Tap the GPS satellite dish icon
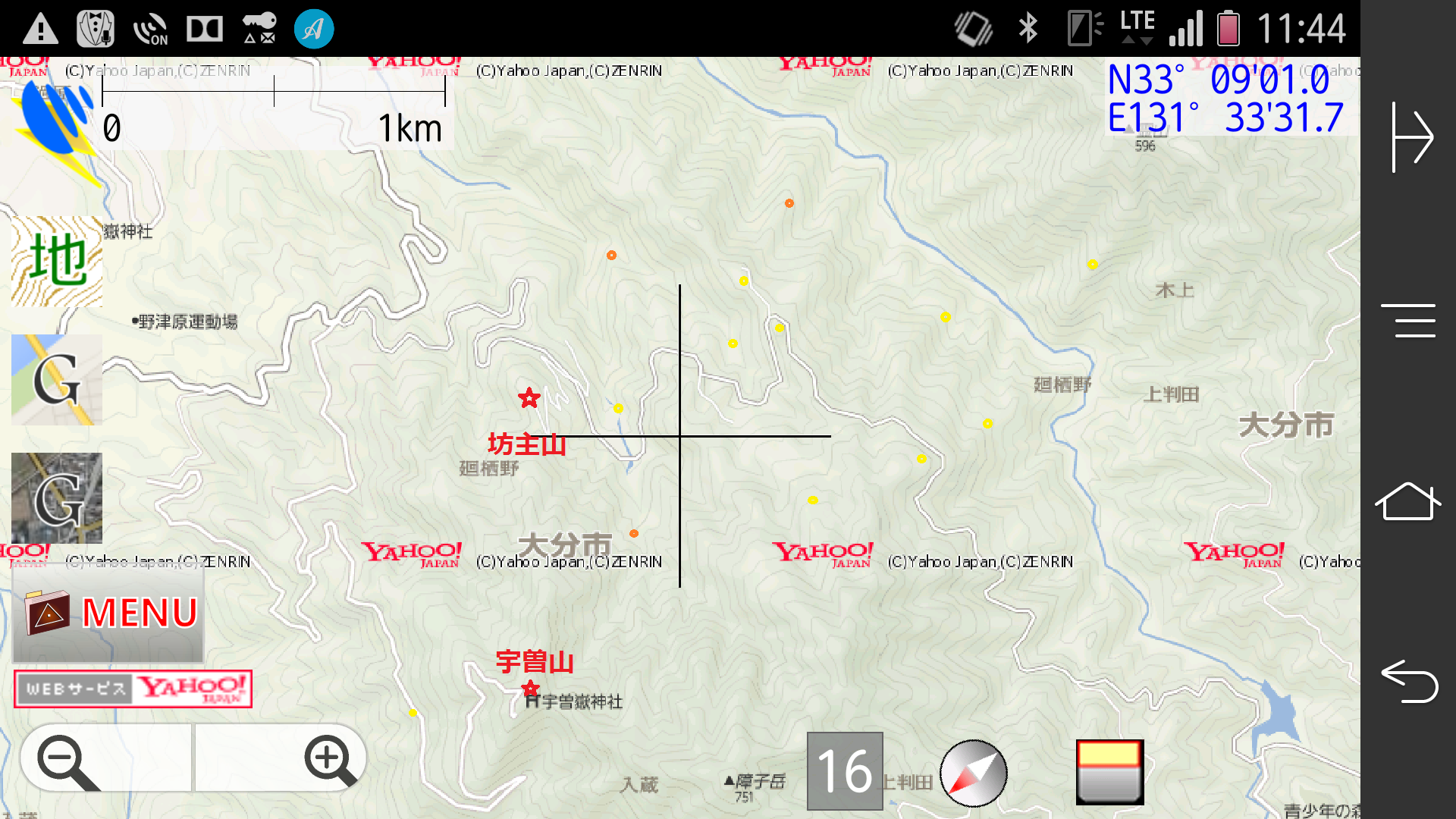This screenshot has width=1456, height=819. [55, 125]
